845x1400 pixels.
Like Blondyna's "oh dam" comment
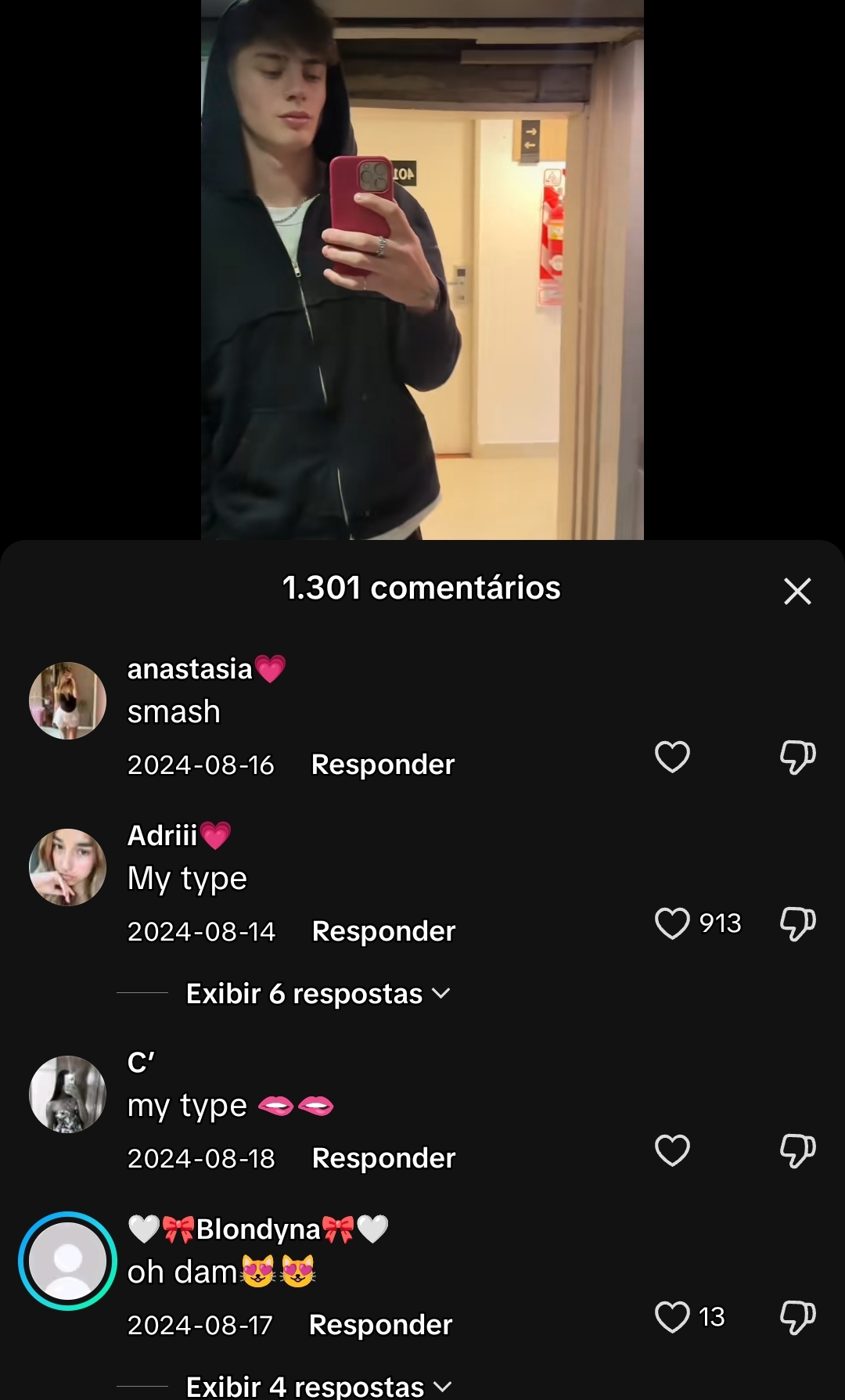pos(672,1317)
